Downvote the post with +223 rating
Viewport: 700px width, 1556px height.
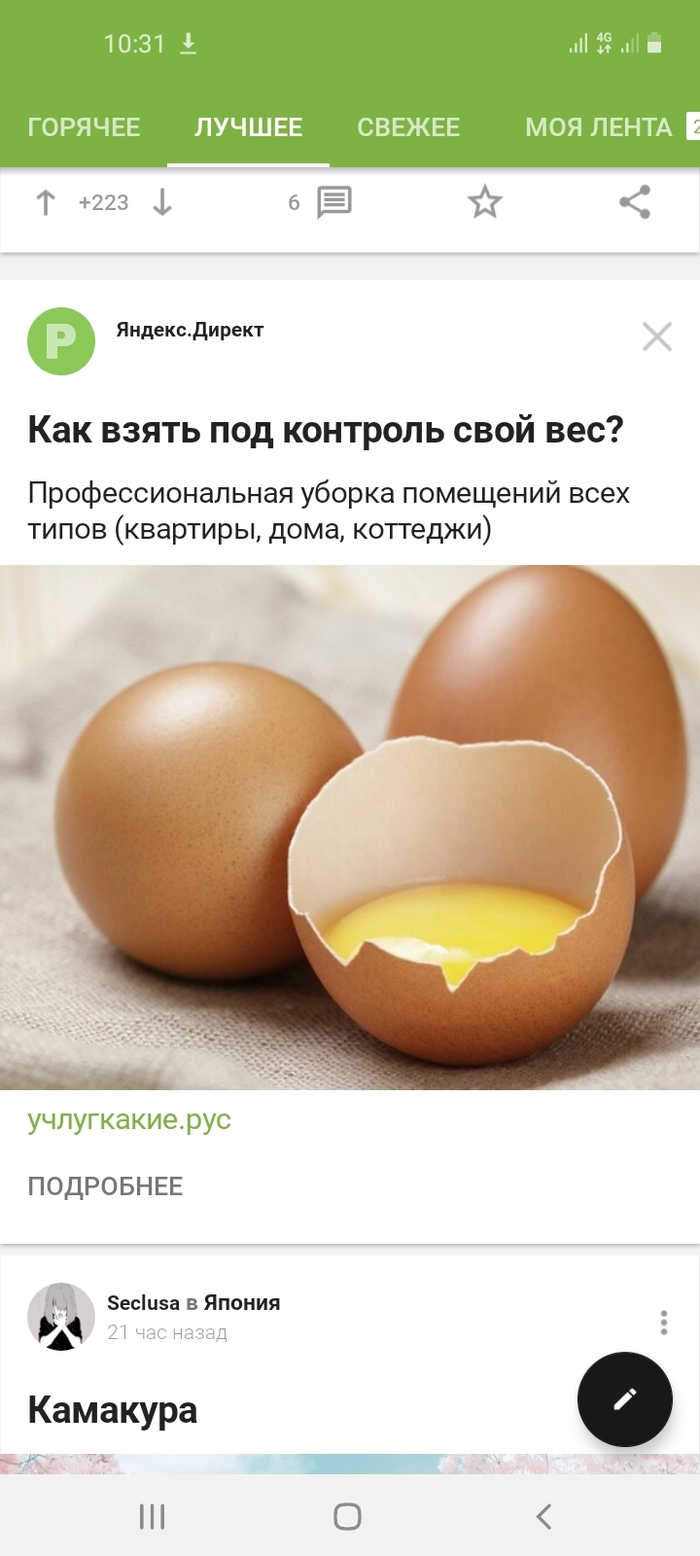(x=162, y=203)
